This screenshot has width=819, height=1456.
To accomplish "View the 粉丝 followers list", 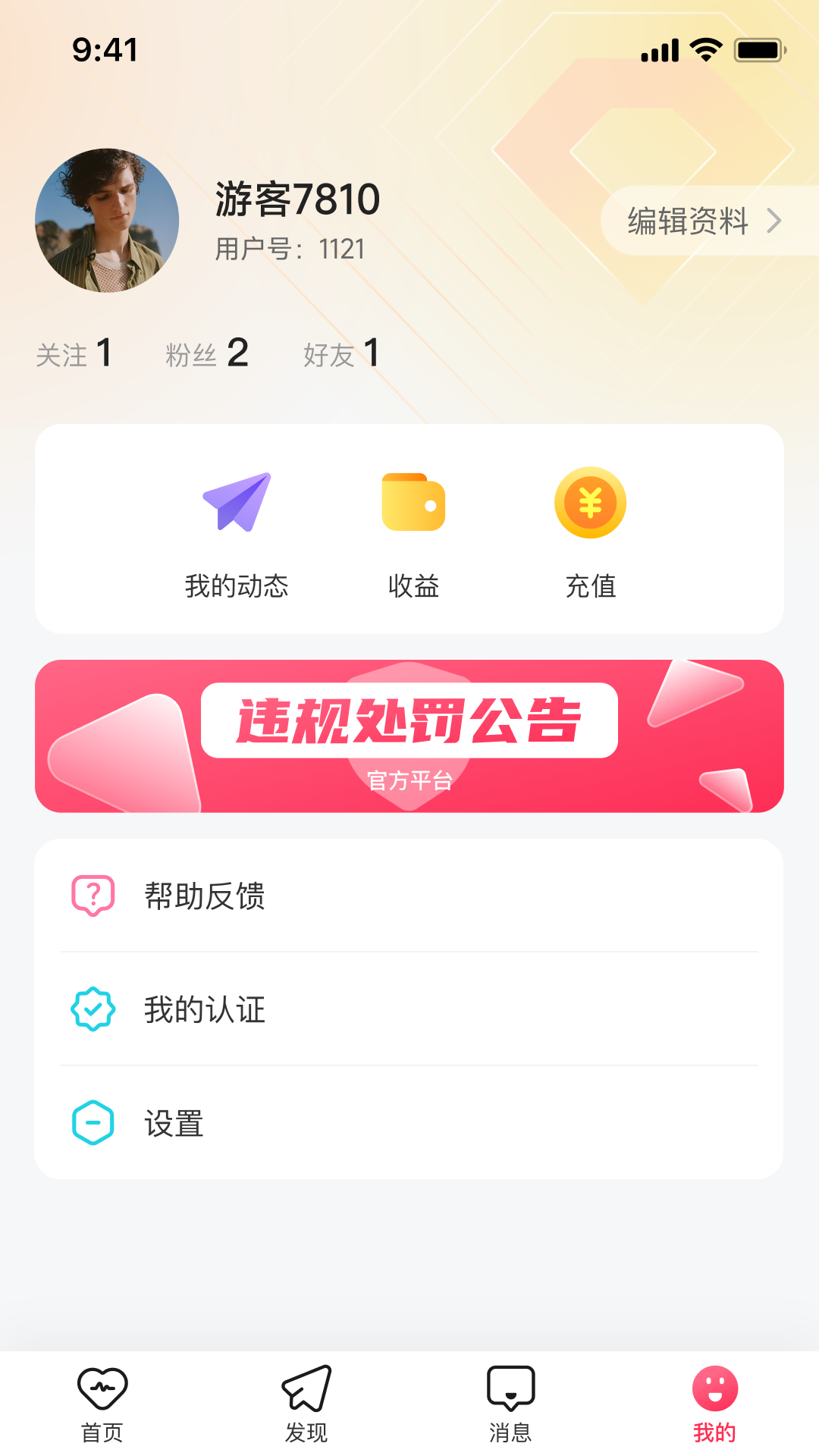I will pyautogui.click(x=207, y=353).
